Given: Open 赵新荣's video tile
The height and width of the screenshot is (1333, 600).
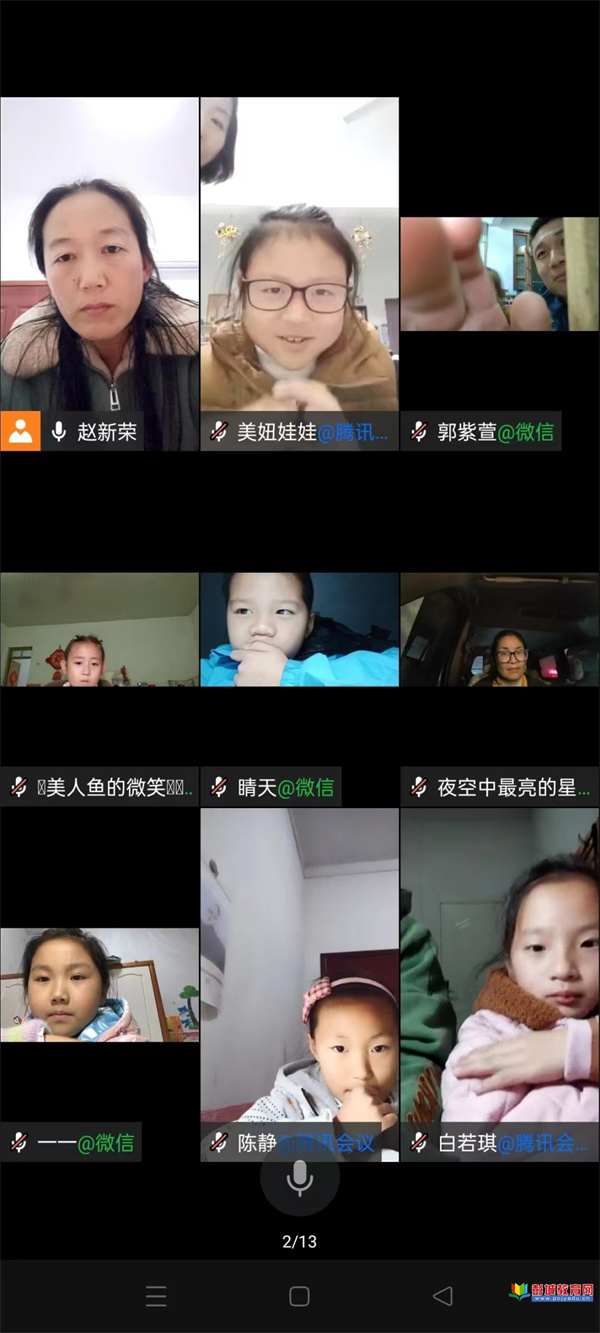Looking at the screenshot, I should 99,270.
